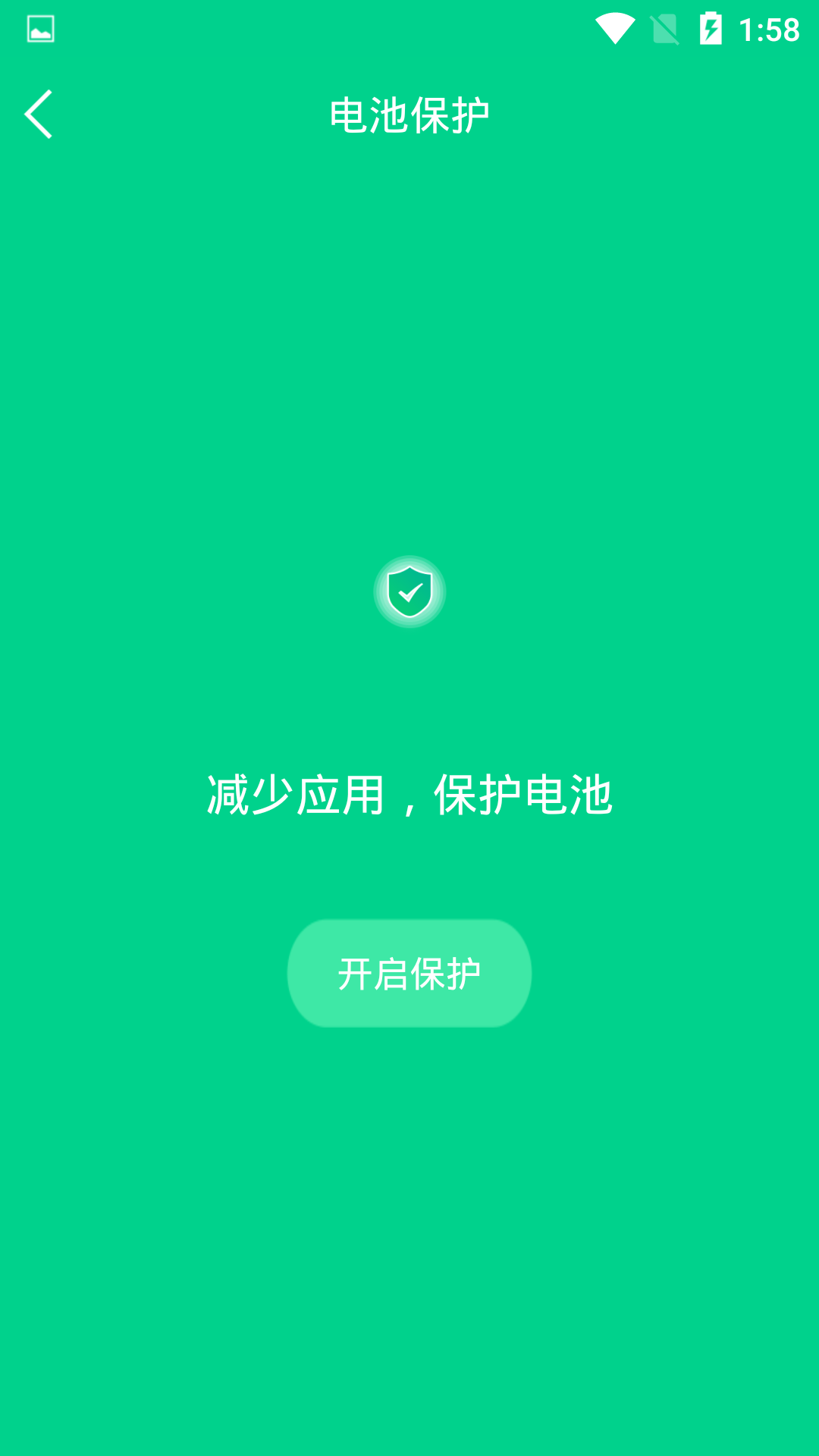
Task: Tap the 开启保护 button
Action: [409, 973]
